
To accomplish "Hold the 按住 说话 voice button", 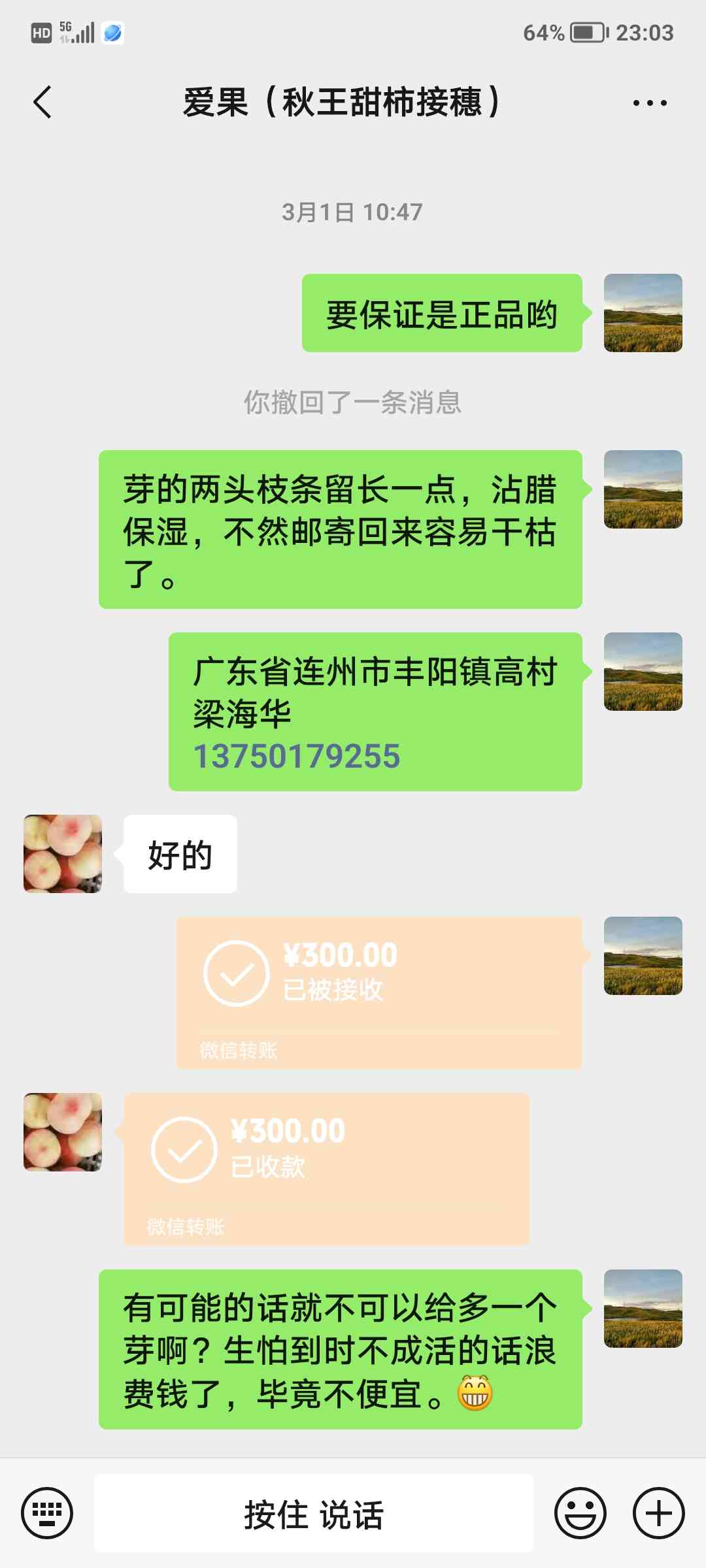I will pyautogui.click(x=314, y=1514).
